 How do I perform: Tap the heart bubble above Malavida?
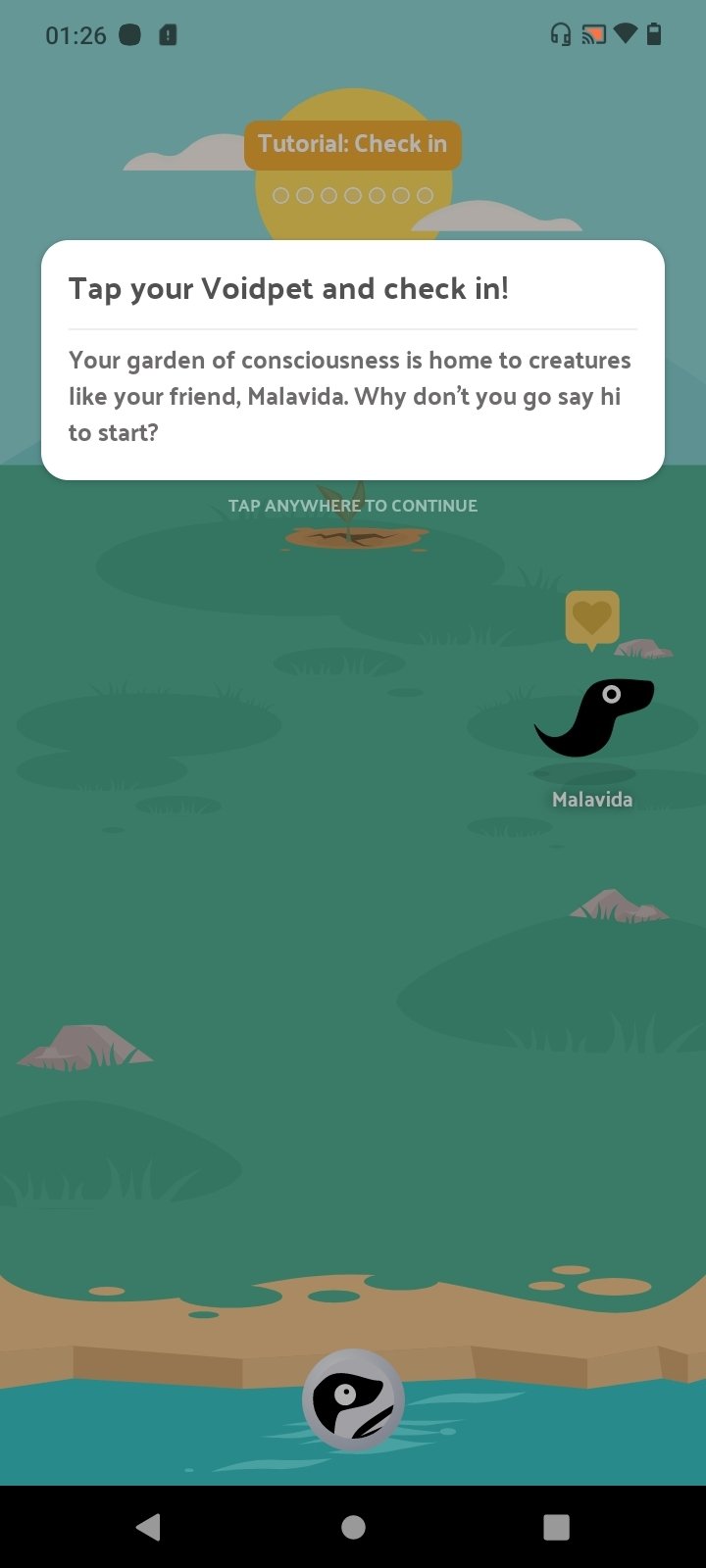click(592, 620)
